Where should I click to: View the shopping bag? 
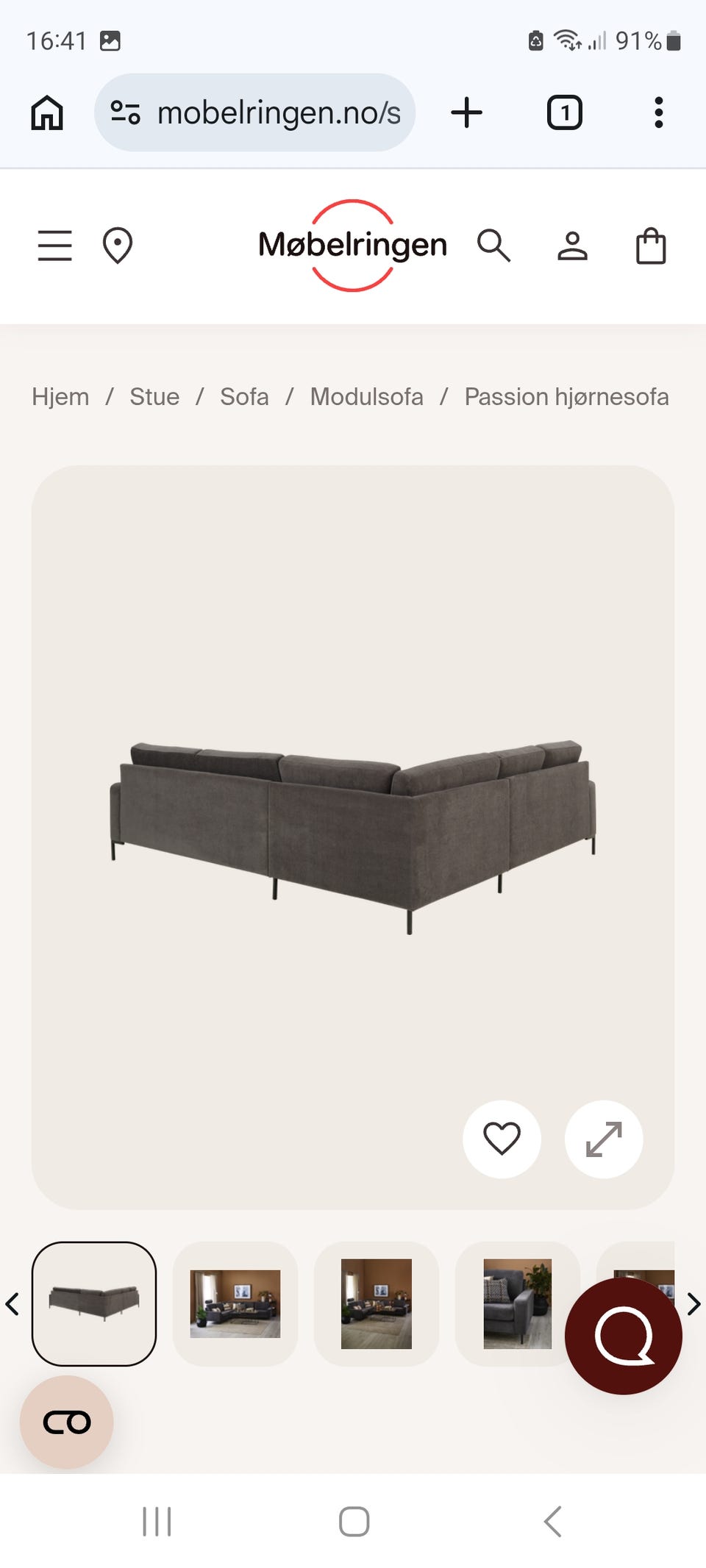click(651, 246)
